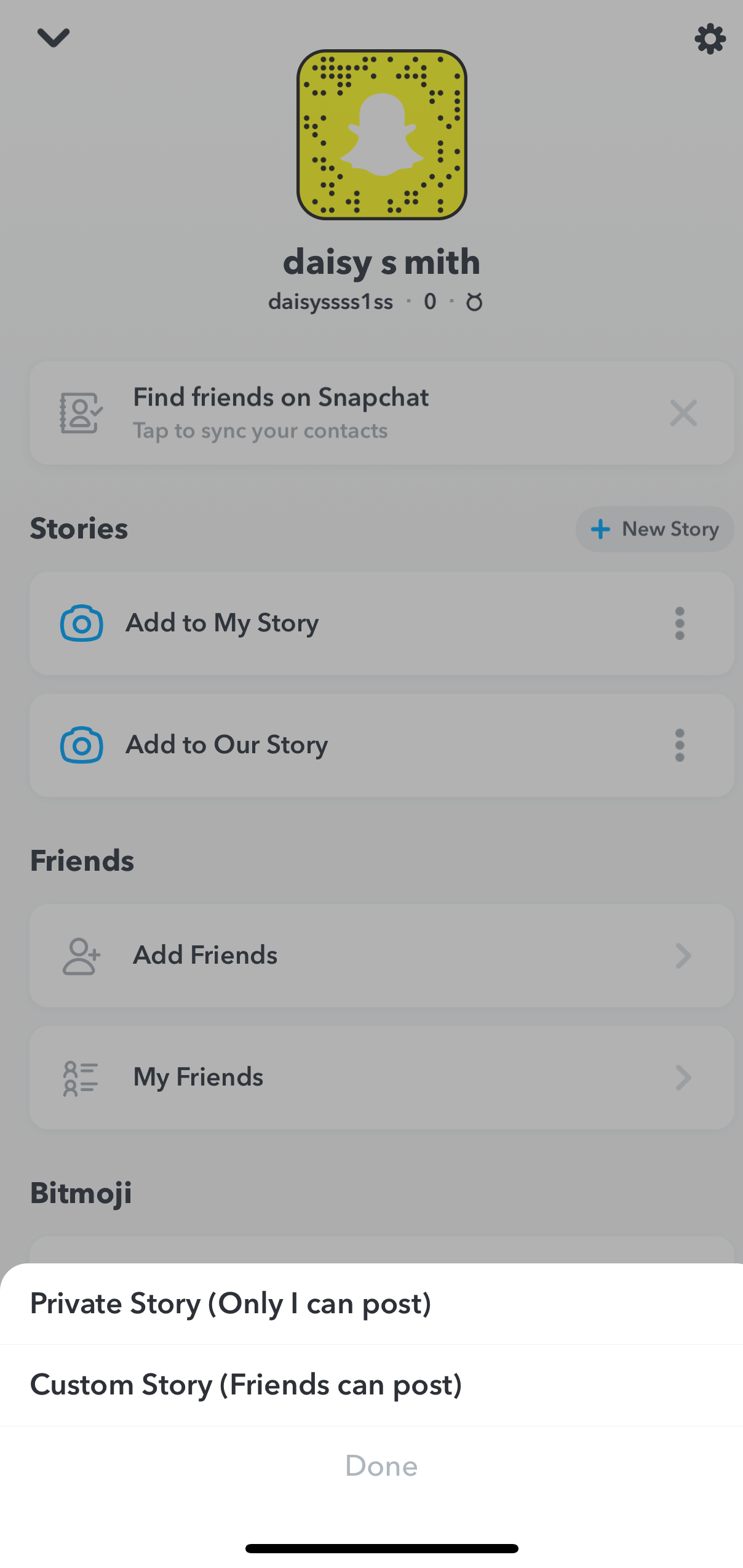Screen dimensions: 743x1568
Task: Dismiss the Find friends card
Action: point(683,413)
